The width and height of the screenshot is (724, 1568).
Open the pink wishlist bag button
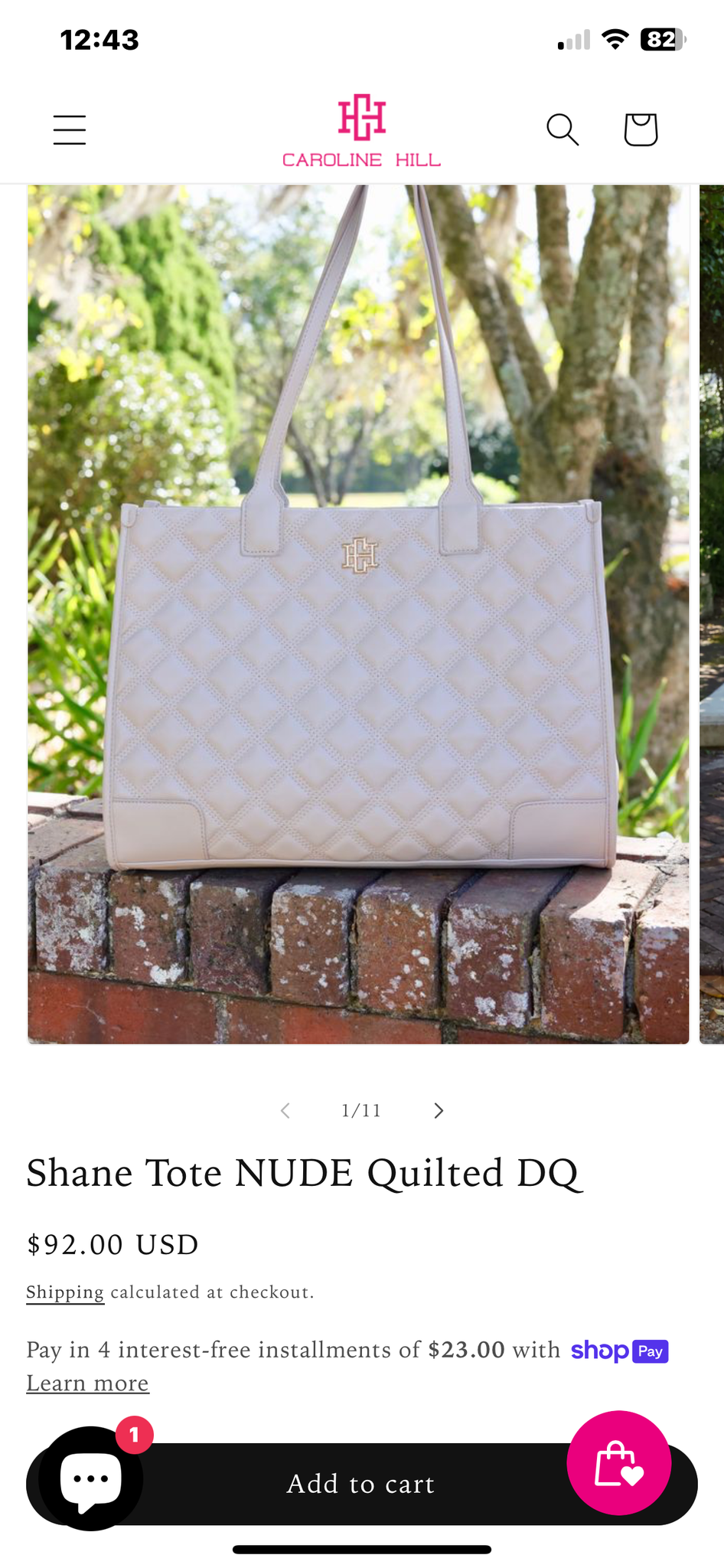point(618,1462)
